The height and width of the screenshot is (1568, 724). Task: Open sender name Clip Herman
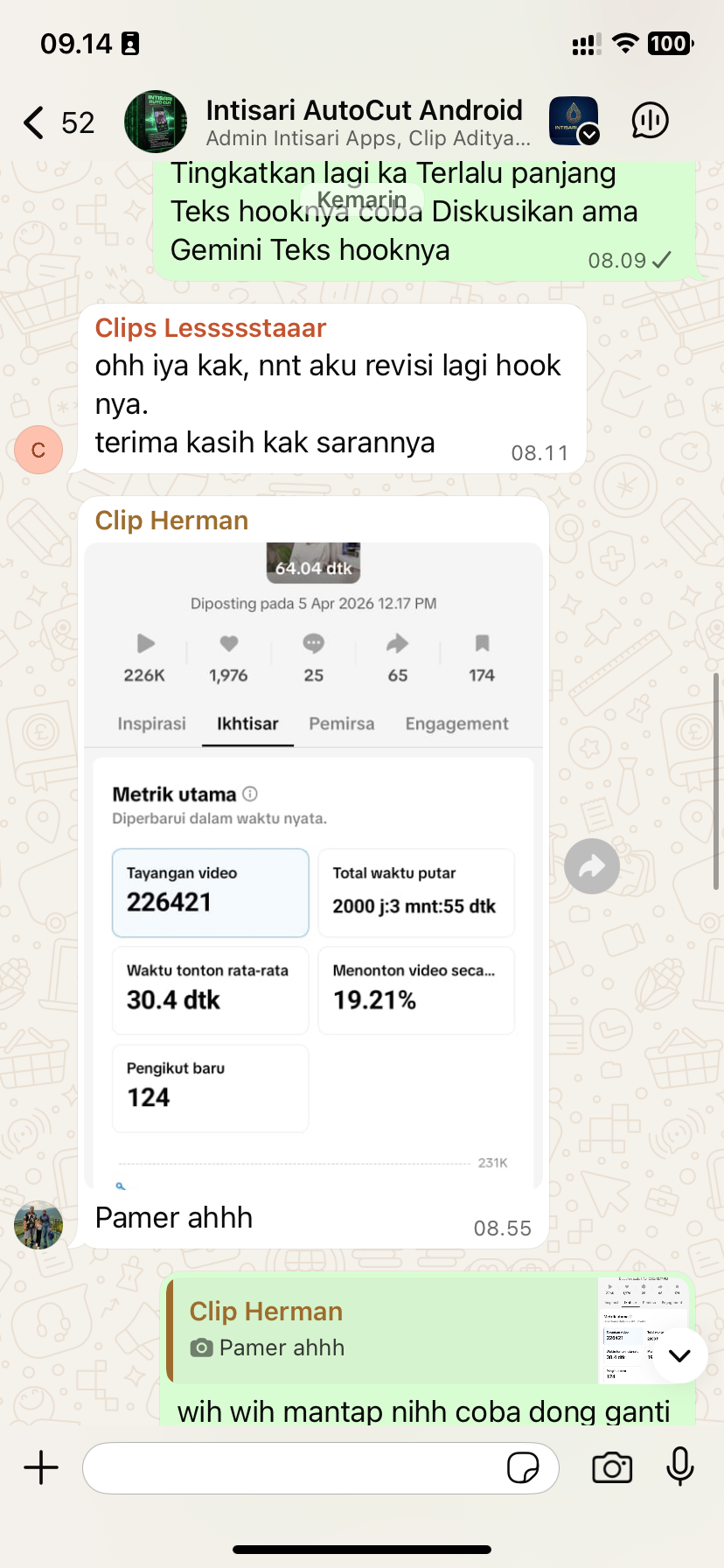coord(171,521)
